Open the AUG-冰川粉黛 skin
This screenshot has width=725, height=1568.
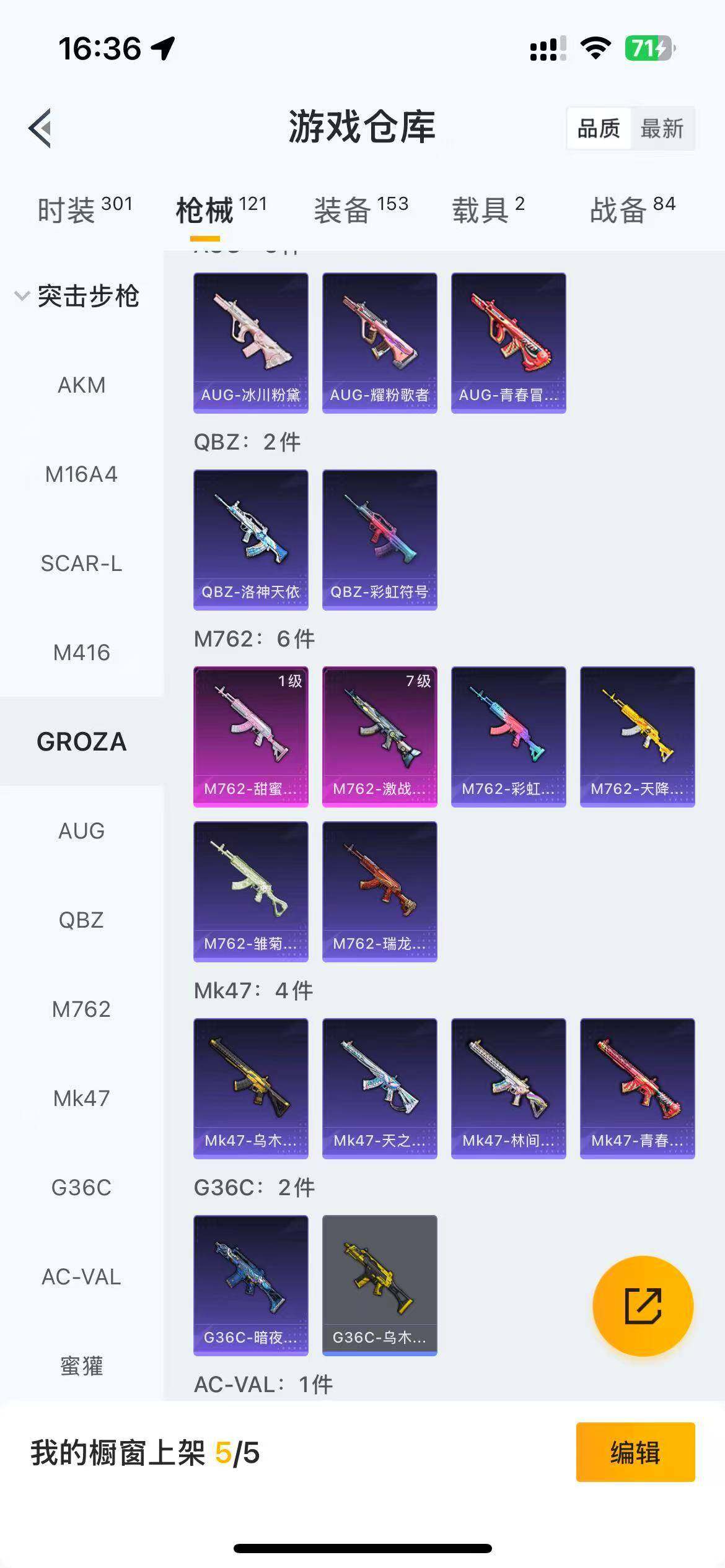[x=250, y=342]
